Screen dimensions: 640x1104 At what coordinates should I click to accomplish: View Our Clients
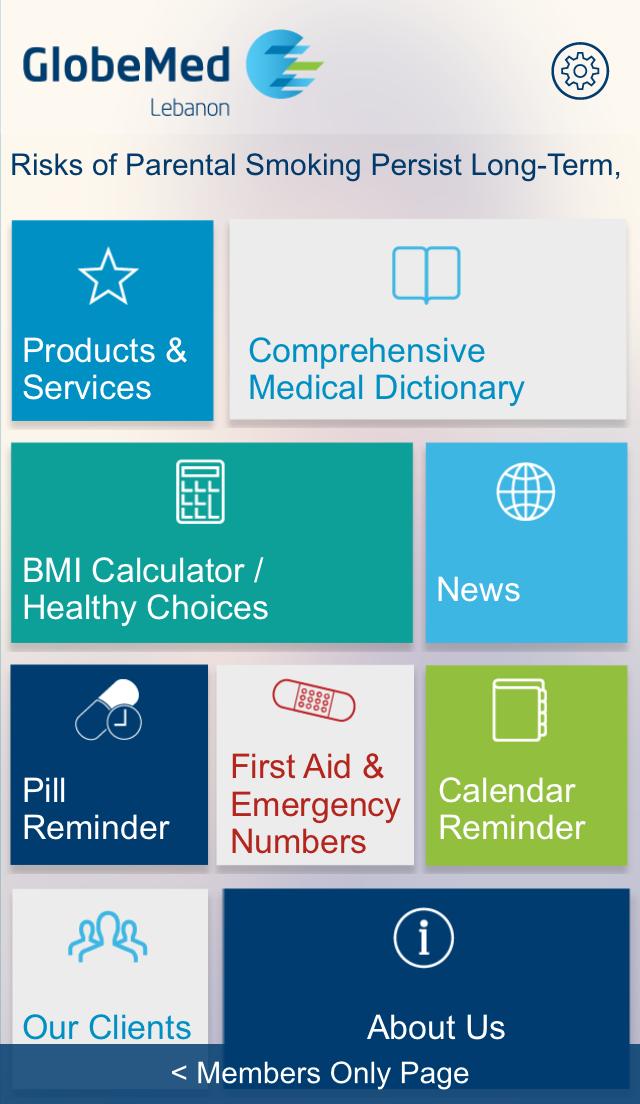point(109,965)
